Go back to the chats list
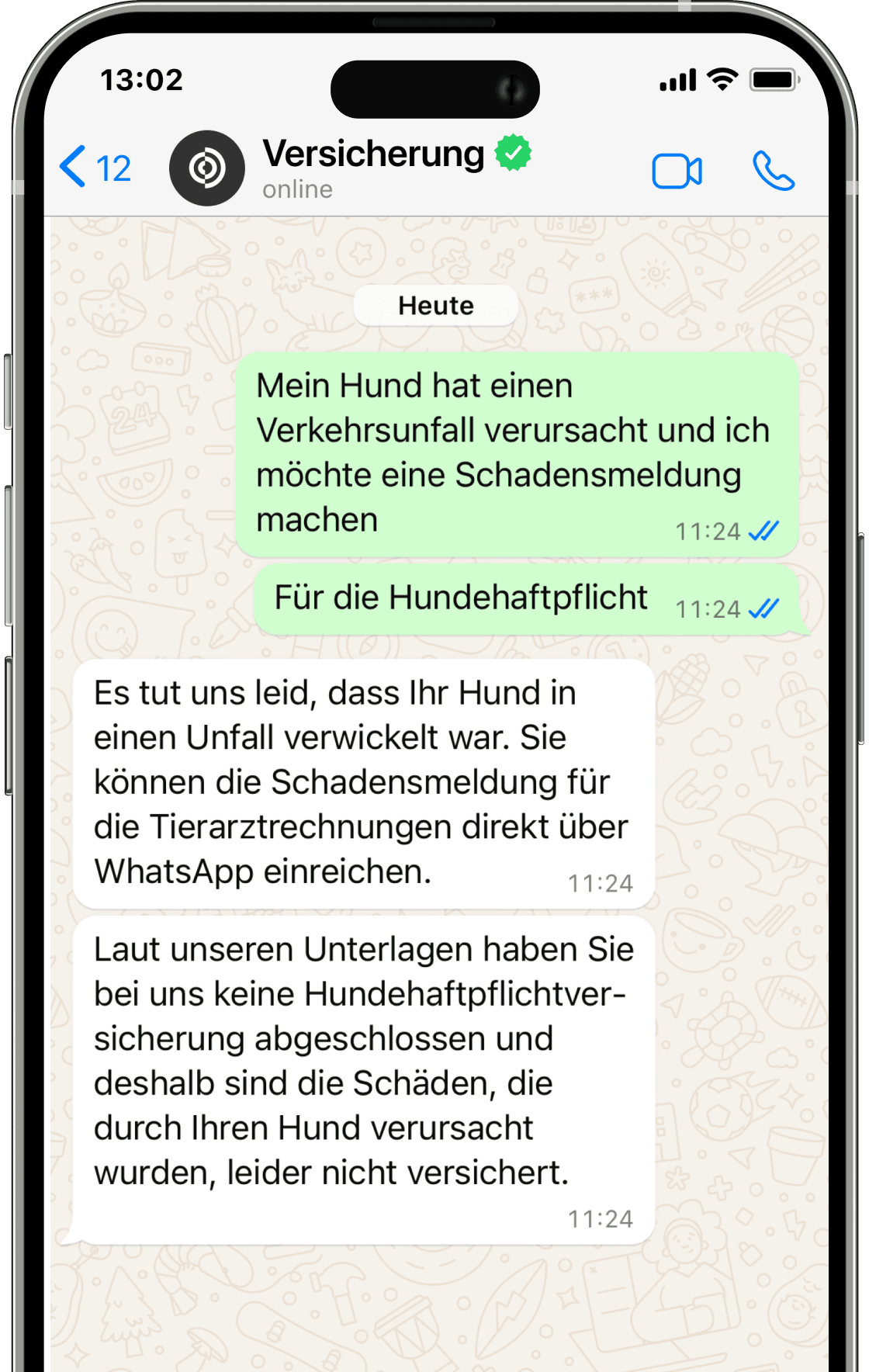The height and width of the screenshot is (1372, 869). [93, 168]
